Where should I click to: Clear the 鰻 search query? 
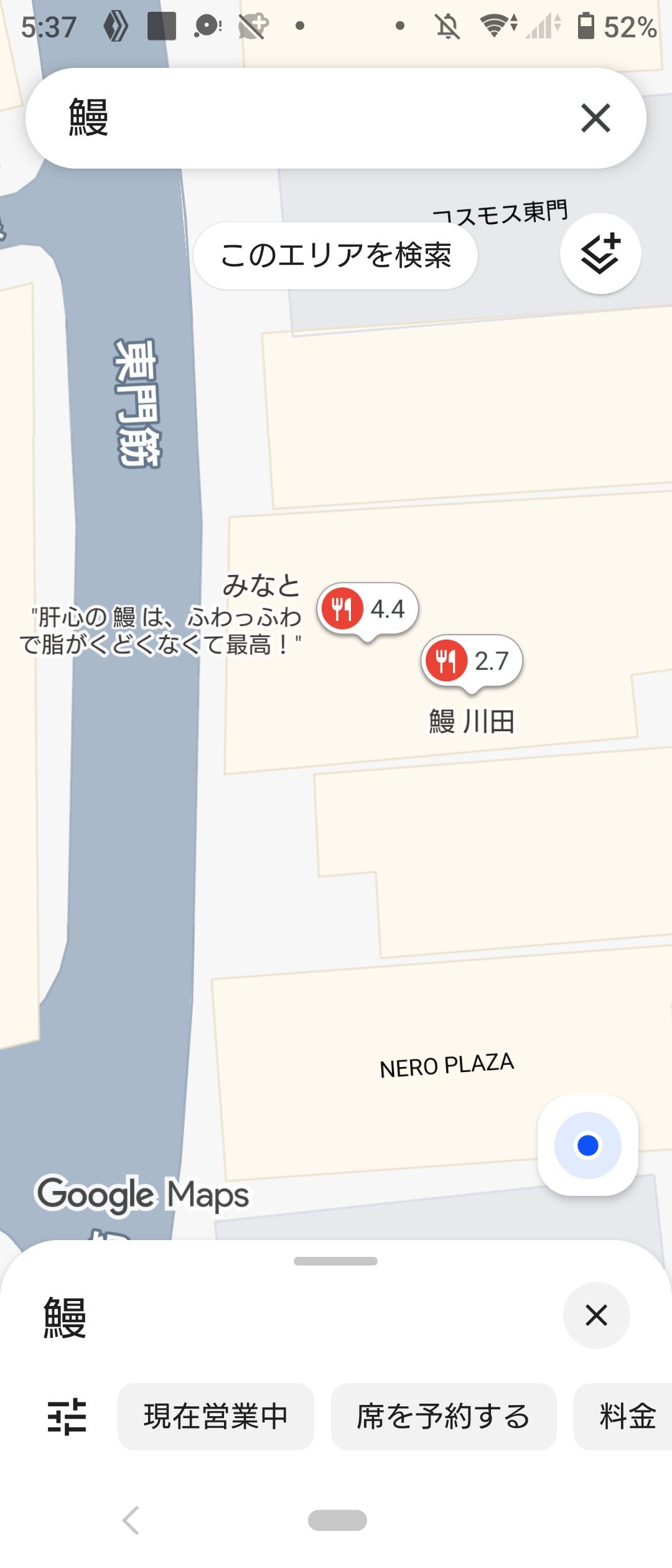(x=595, y=118)
